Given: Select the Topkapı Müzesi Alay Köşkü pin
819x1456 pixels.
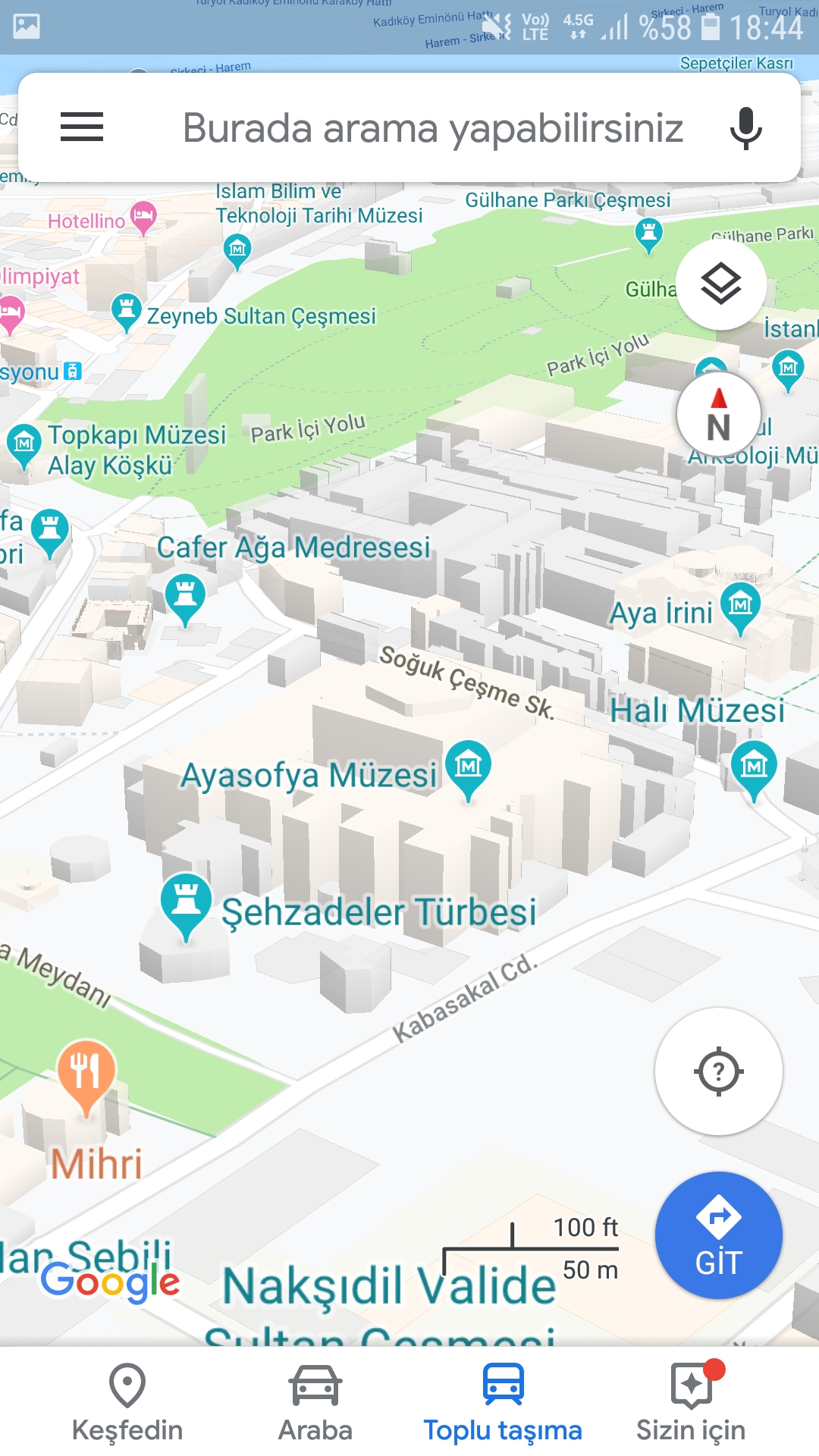Looking at the screenshot, I should pos(24,443).
